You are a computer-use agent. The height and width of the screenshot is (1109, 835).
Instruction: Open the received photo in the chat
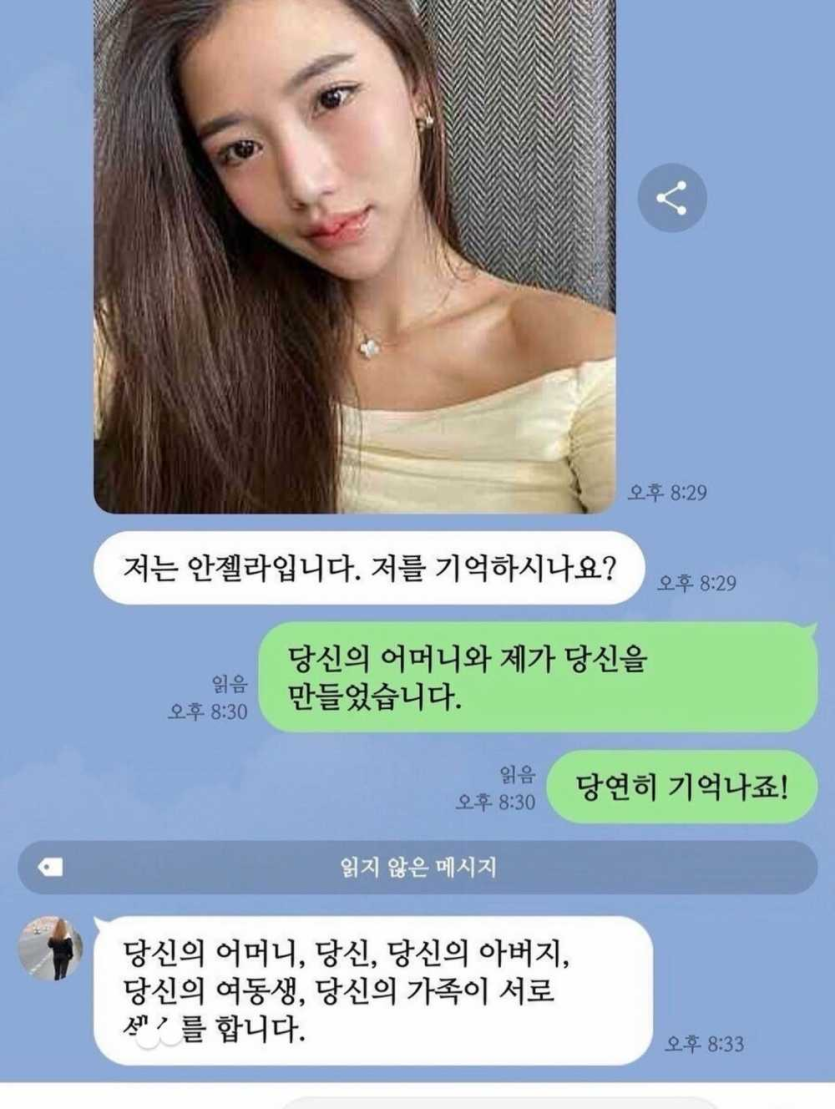(x=354, y=255)
